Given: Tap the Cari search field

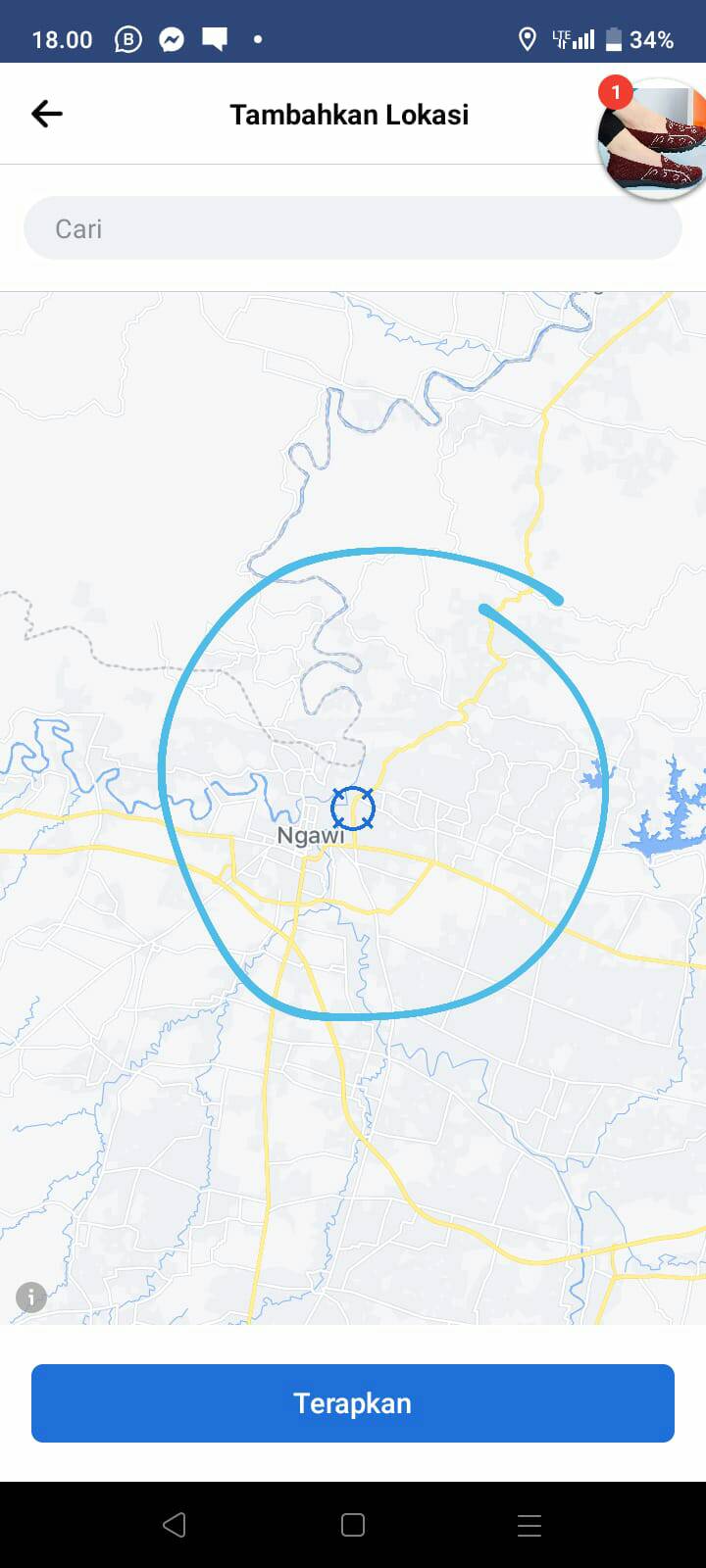Looking at the screenshot, I should (x=353, y=228).
